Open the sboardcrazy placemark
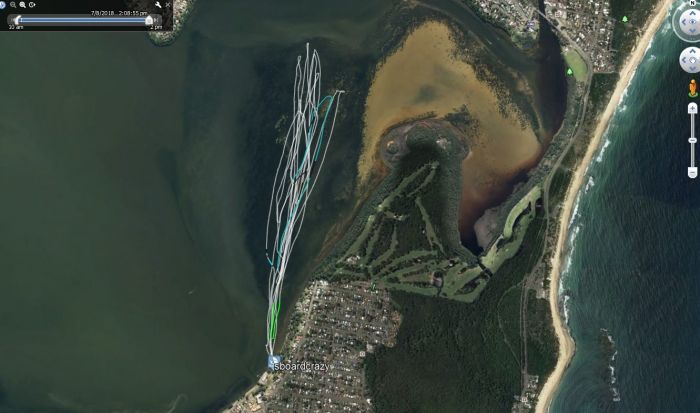 (x=273, y=362)
